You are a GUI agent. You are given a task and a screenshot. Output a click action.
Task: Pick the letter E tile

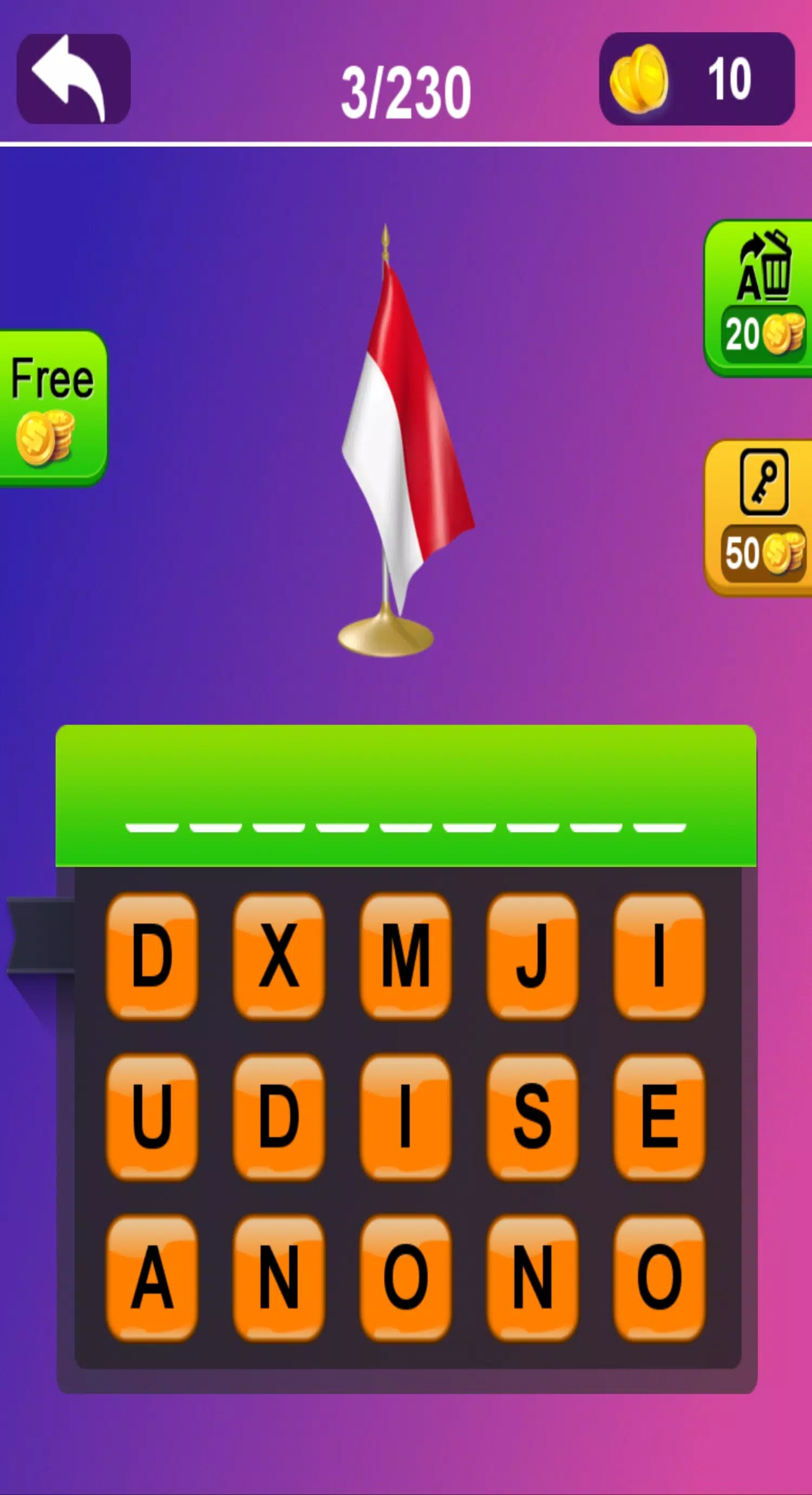pyautogui.click(x=659, y=1117)
